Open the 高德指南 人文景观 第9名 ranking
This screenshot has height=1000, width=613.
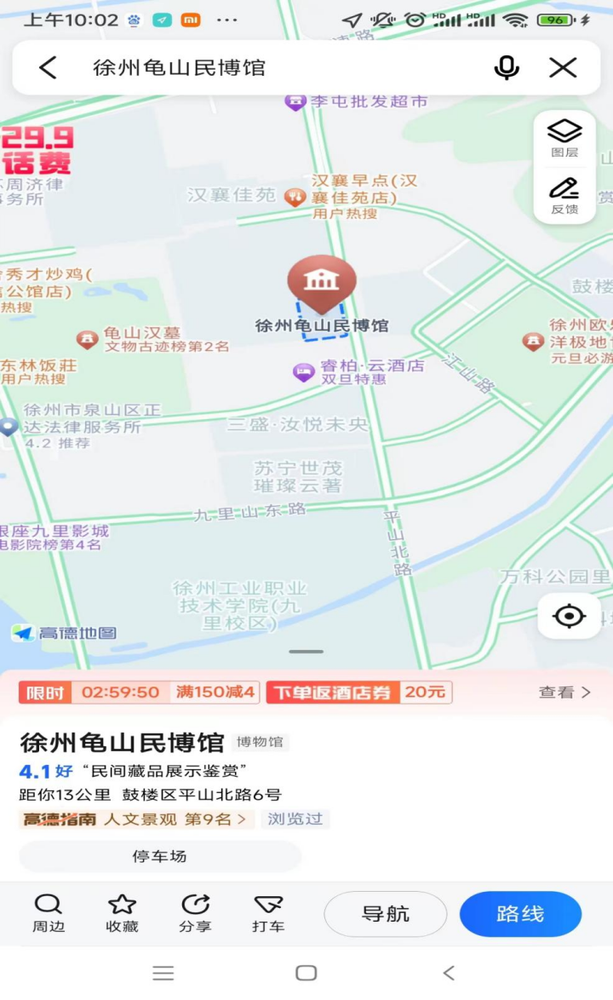[135, 819]
